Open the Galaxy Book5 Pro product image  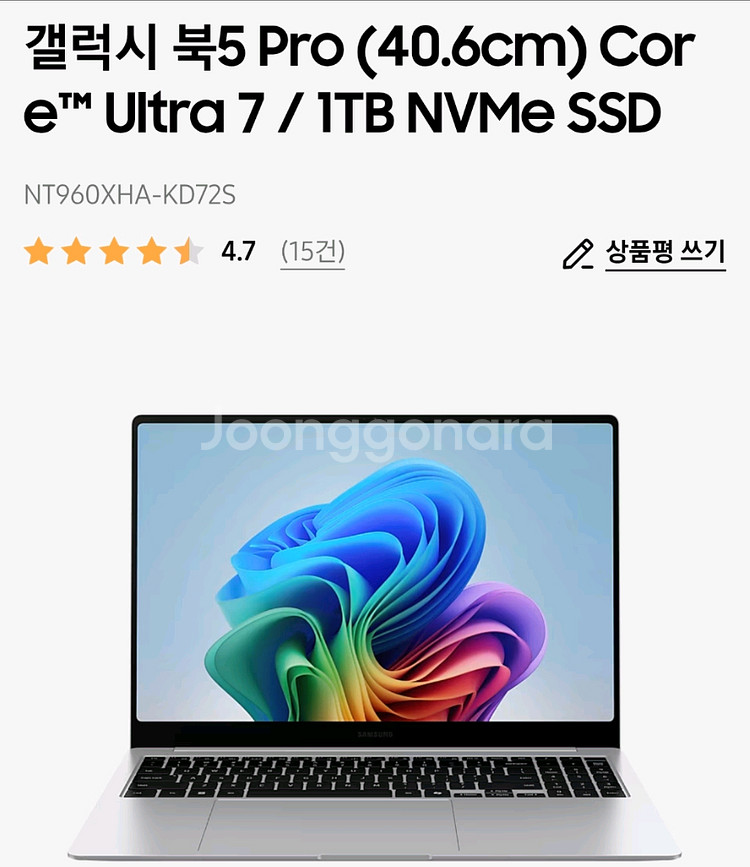point(374,636)
